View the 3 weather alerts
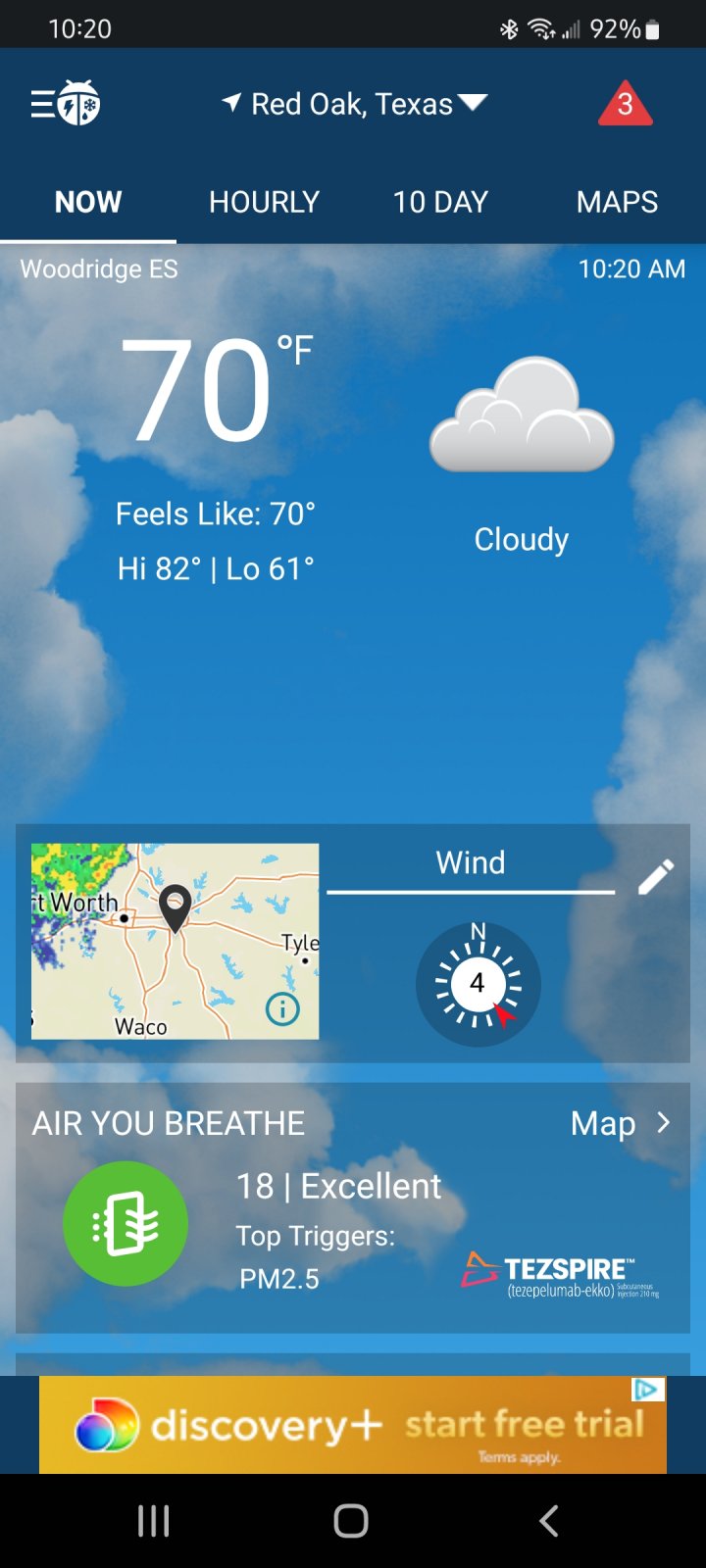 (x=625, y=104)
